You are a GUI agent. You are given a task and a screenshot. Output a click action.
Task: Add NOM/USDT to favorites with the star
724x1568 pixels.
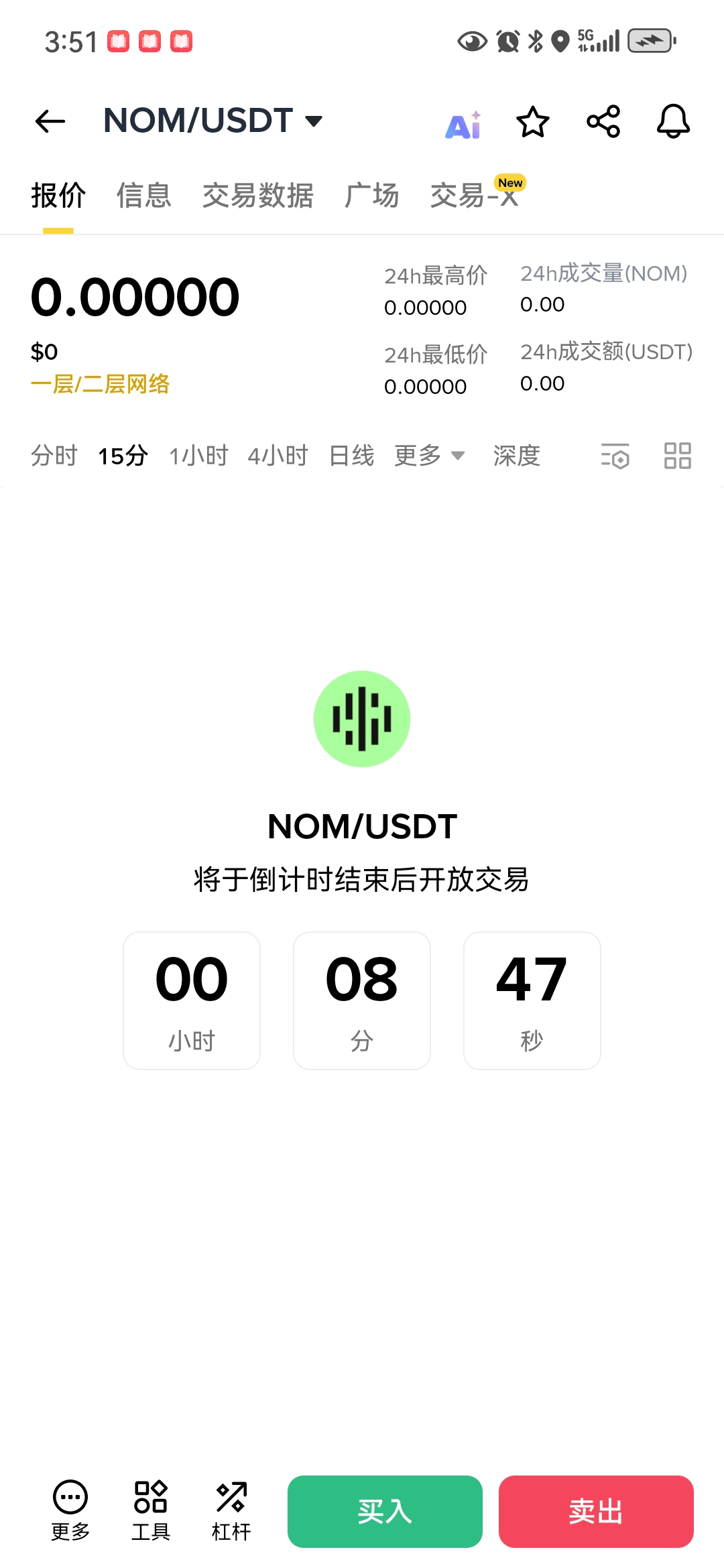(x=533, y=122)
